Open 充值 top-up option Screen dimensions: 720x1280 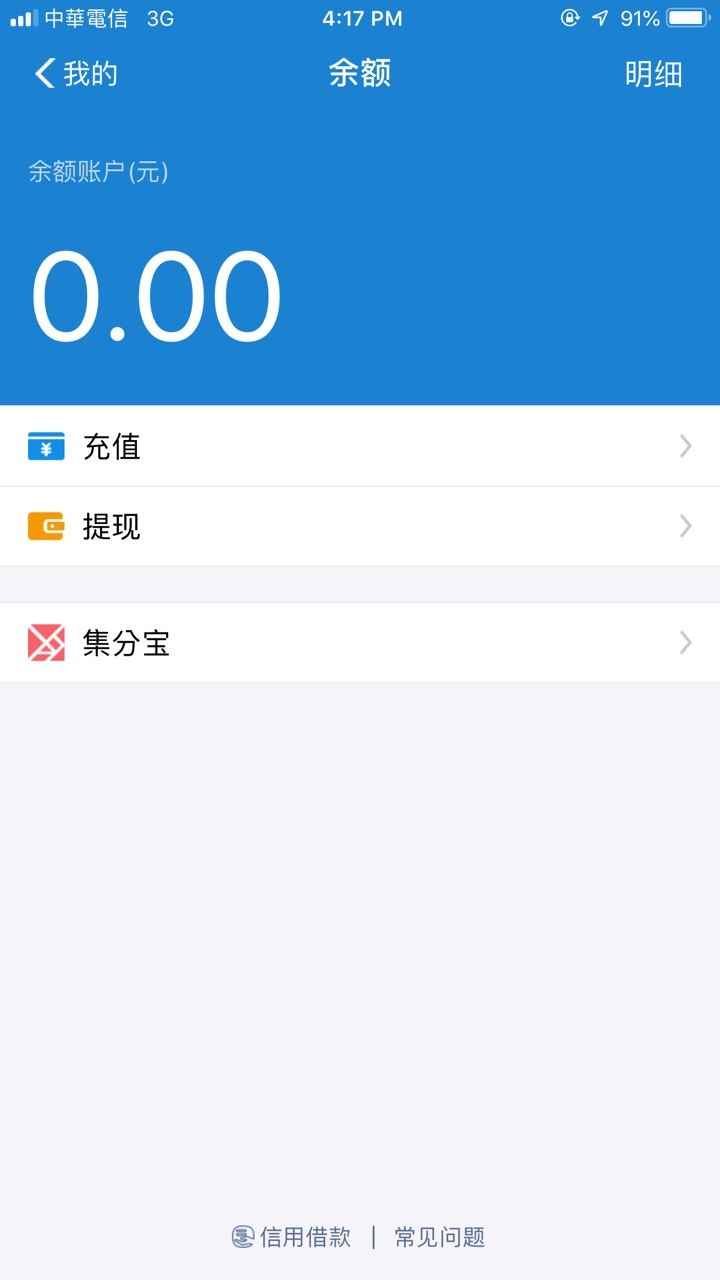(360, 446)
